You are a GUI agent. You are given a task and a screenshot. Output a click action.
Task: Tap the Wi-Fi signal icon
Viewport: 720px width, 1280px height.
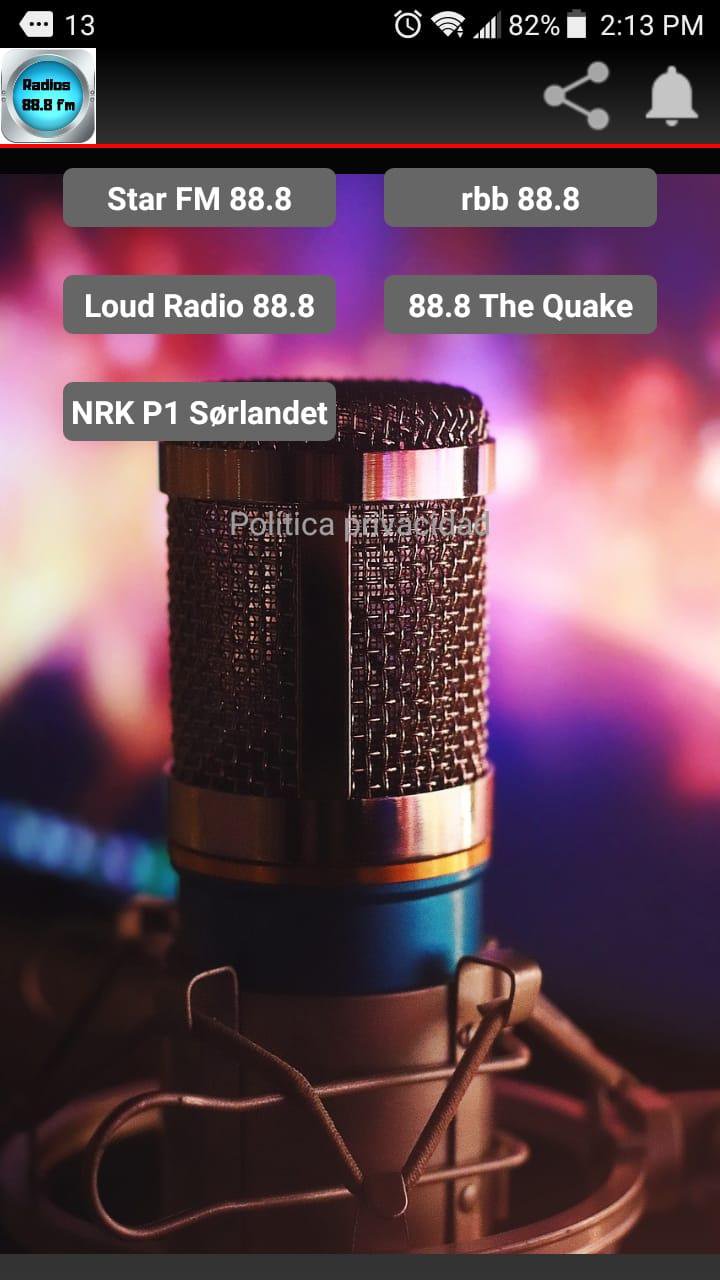448,25
